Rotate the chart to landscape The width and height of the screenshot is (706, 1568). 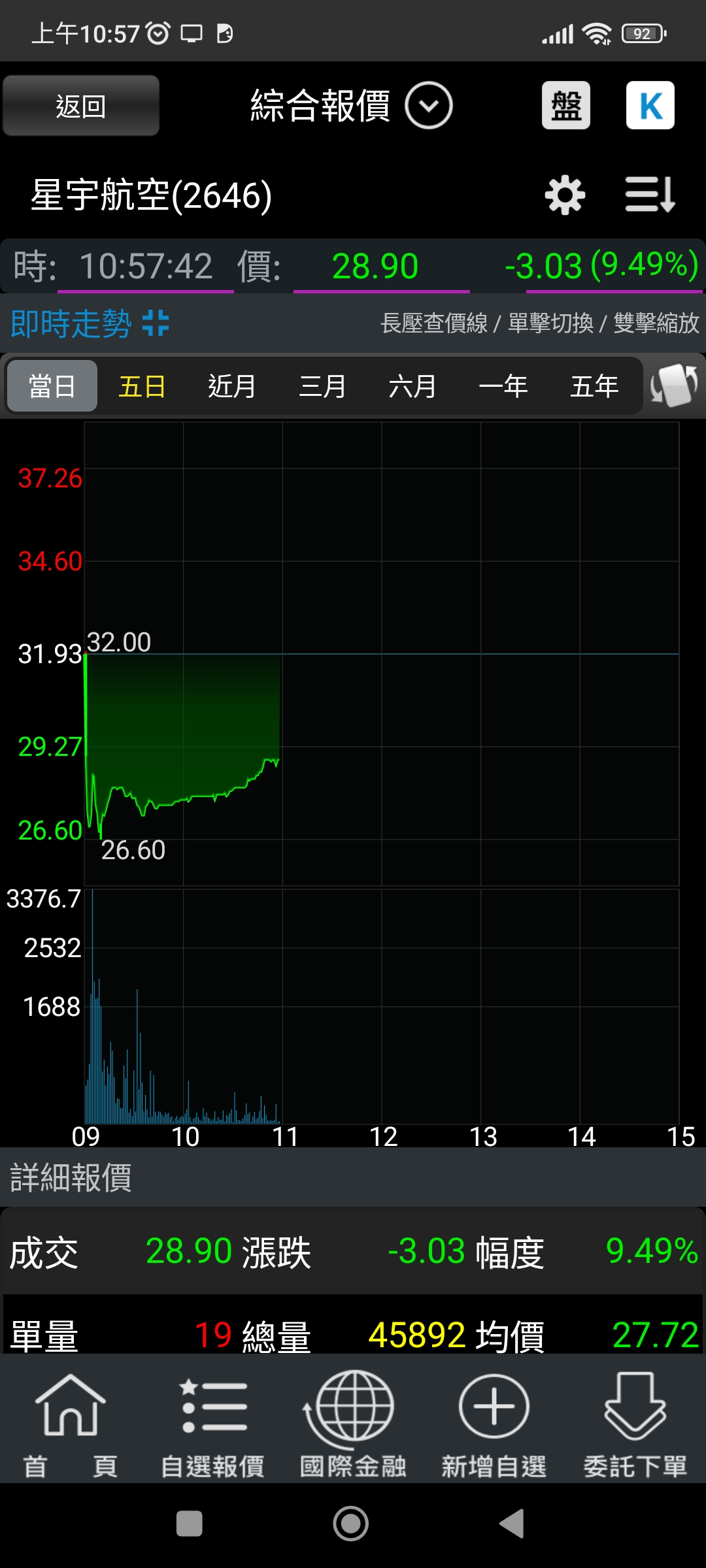674,385
